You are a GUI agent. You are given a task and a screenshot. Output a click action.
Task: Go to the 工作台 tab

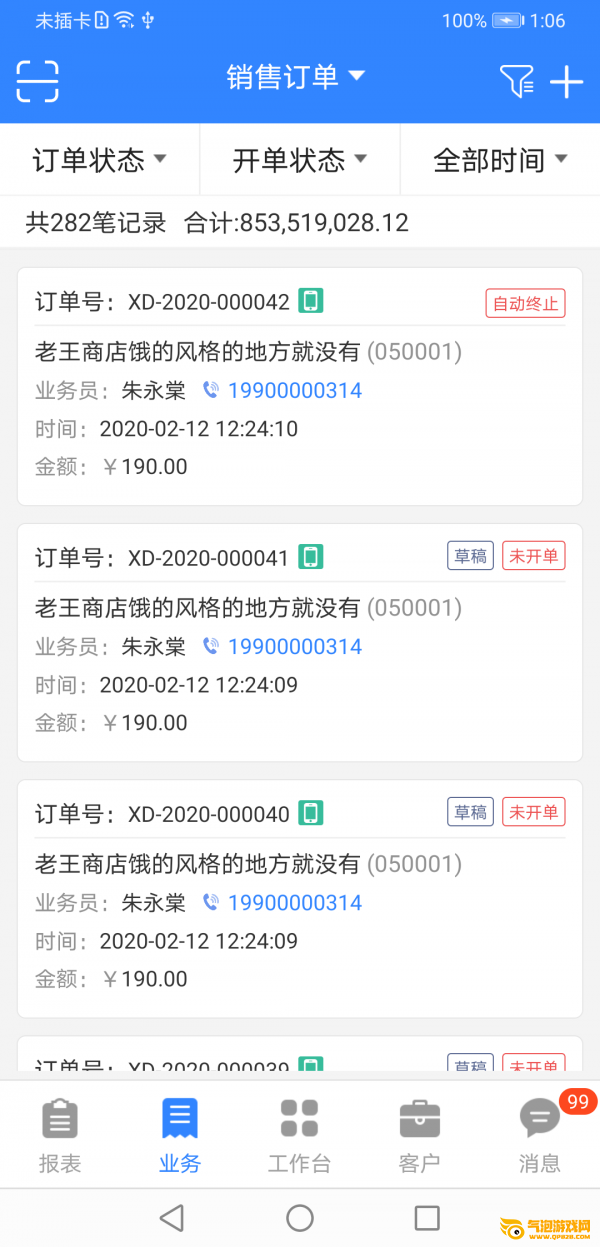(x=299, y=1135)
